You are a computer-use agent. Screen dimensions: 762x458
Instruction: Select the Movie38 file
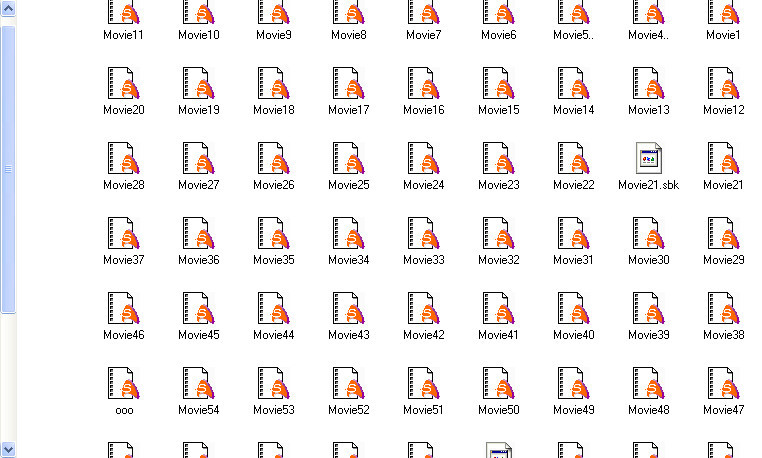pyautogui.click(x=723, y=309)
